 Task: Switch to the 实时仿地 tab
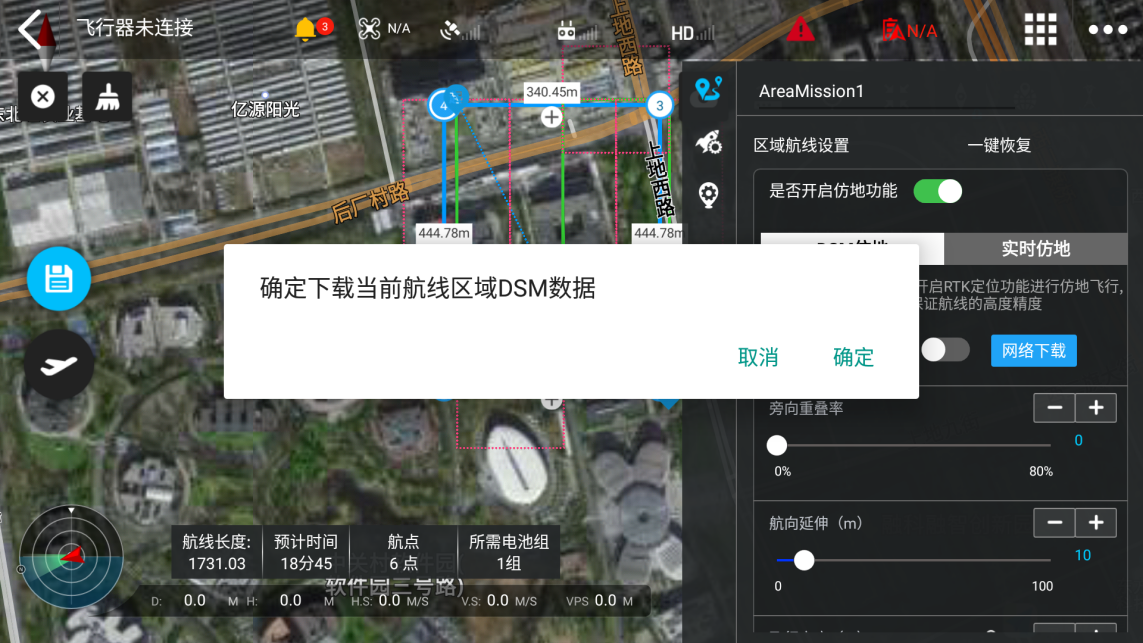[1035, 249]
